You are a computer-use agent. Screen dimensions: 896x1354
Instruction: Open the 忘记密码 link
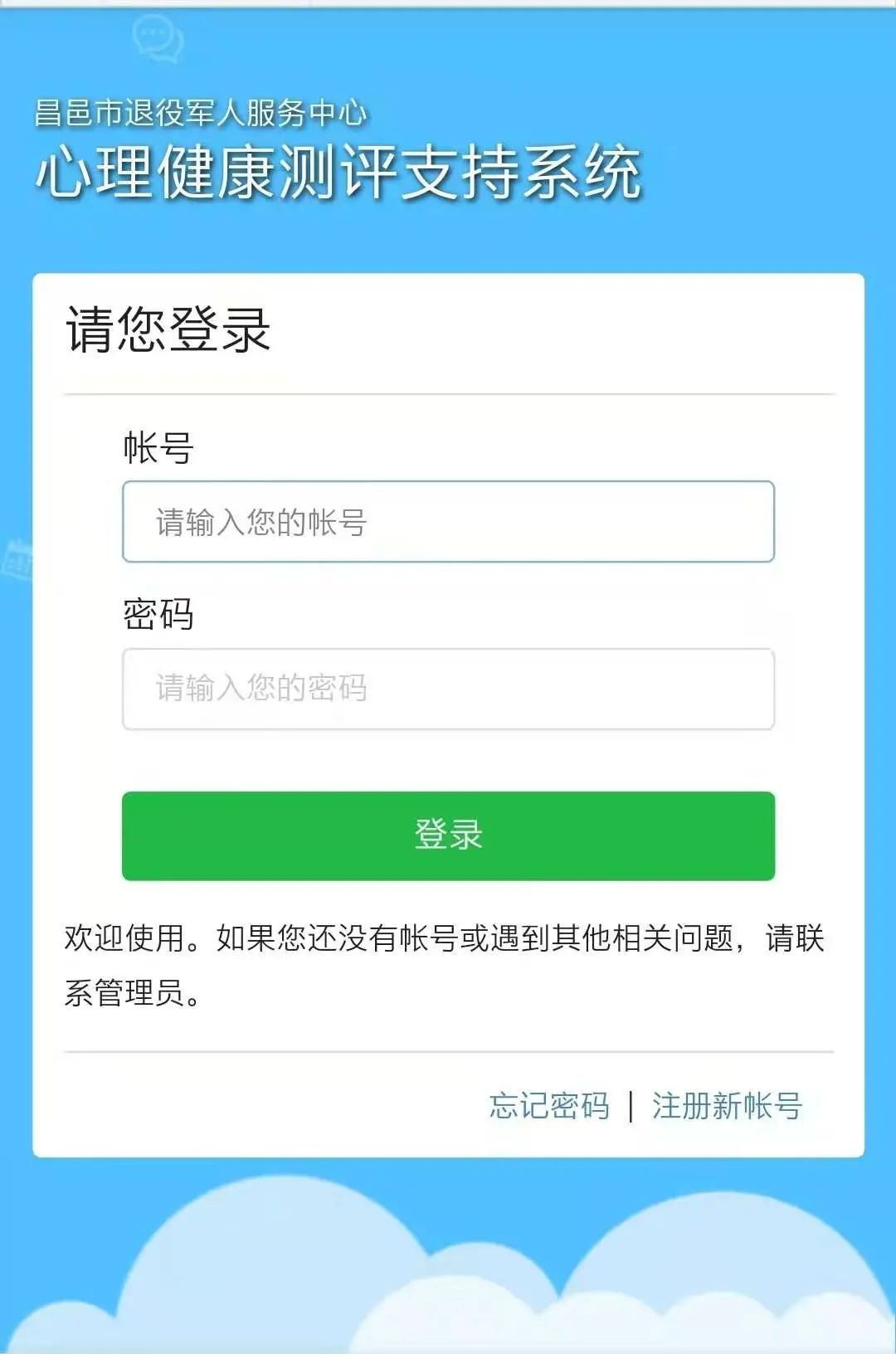(549, 1106)
